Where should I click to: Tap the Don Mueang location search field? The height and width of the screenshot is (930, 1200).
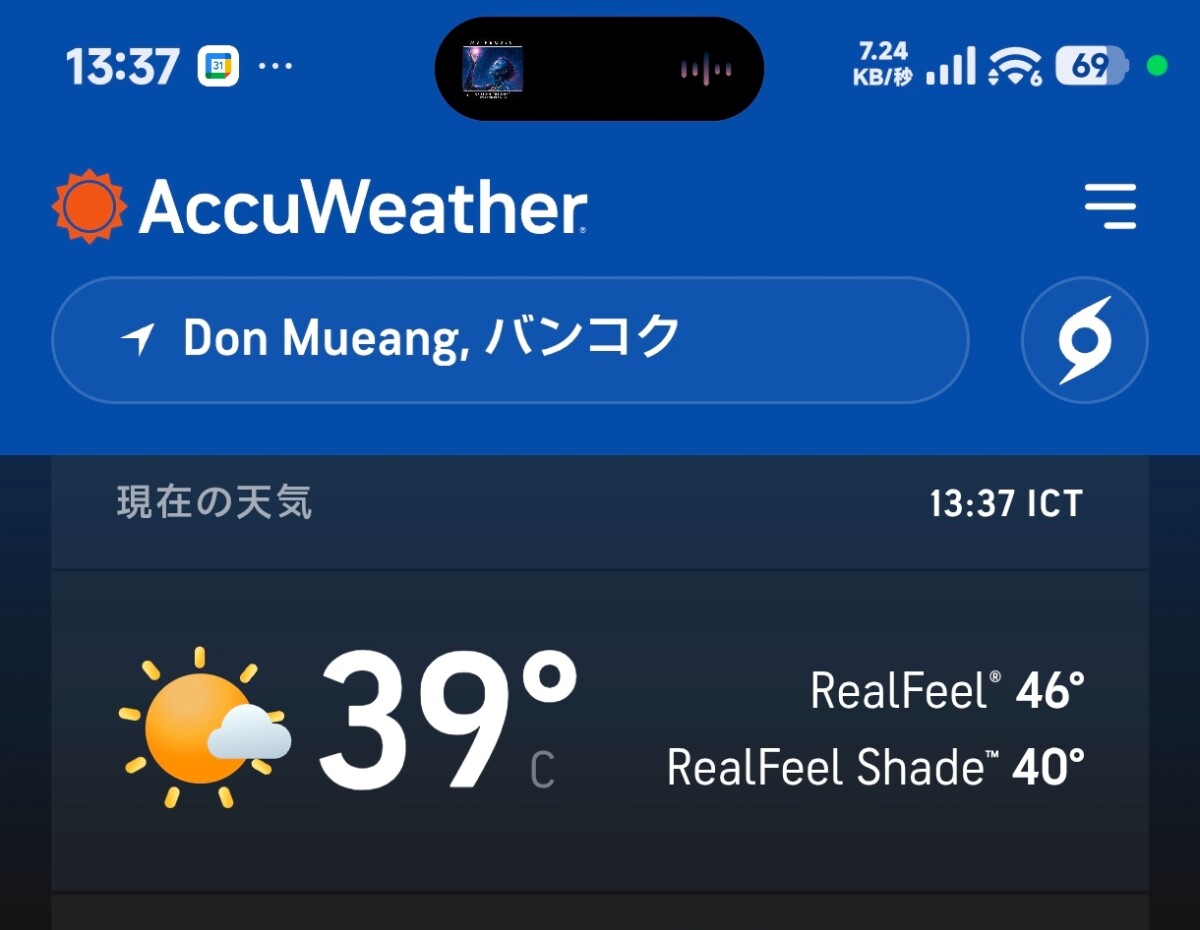click(x=510, y=340)
